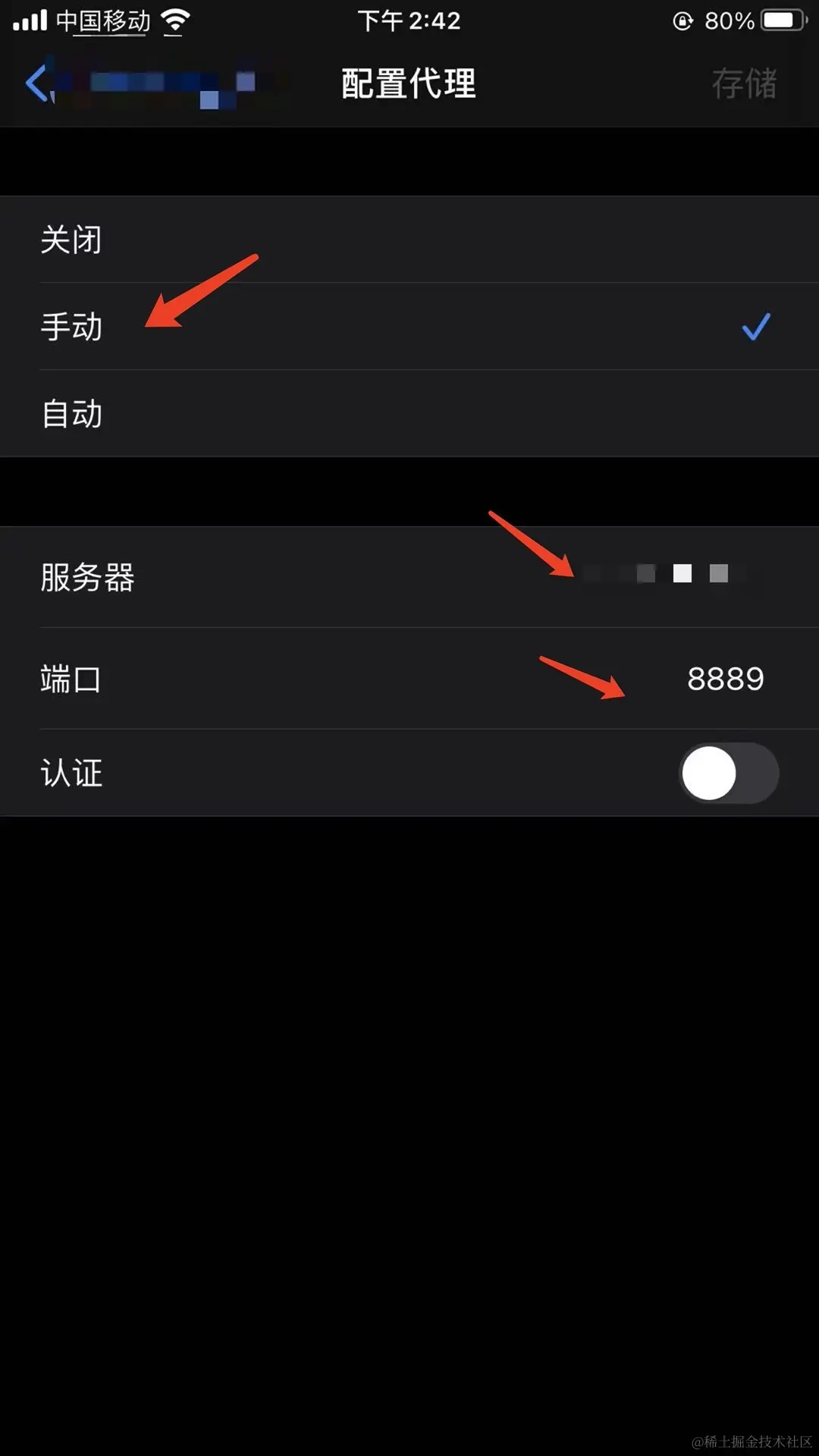Go back to the previous Wi-Fi screen
The width and height of the screenshot is (819, 1456).
click(x=39, y=83)
